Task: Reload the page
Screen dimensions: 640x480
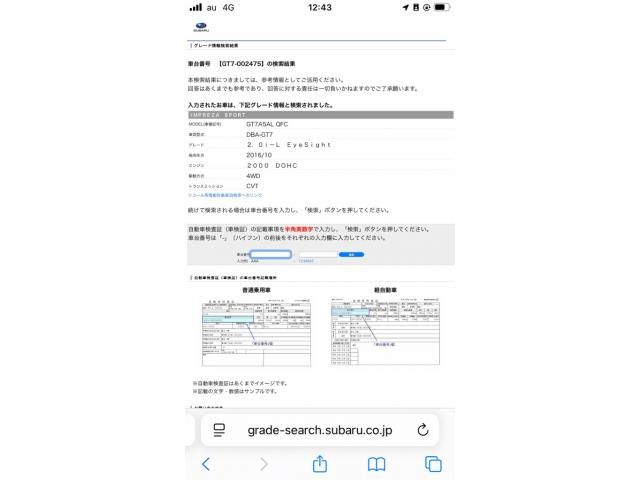Action: 422,430
